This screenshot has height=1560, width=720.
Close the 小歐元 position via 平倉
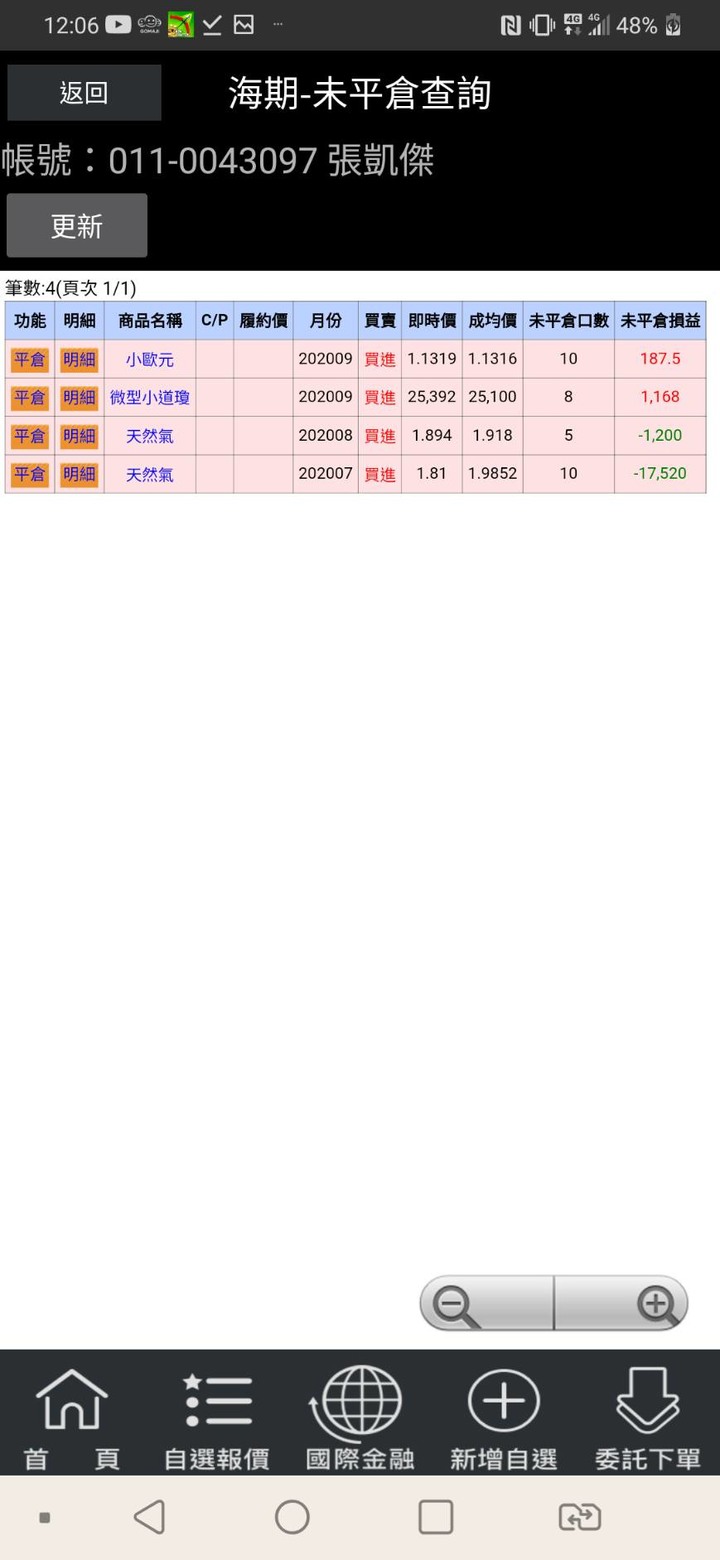[29, 358]
